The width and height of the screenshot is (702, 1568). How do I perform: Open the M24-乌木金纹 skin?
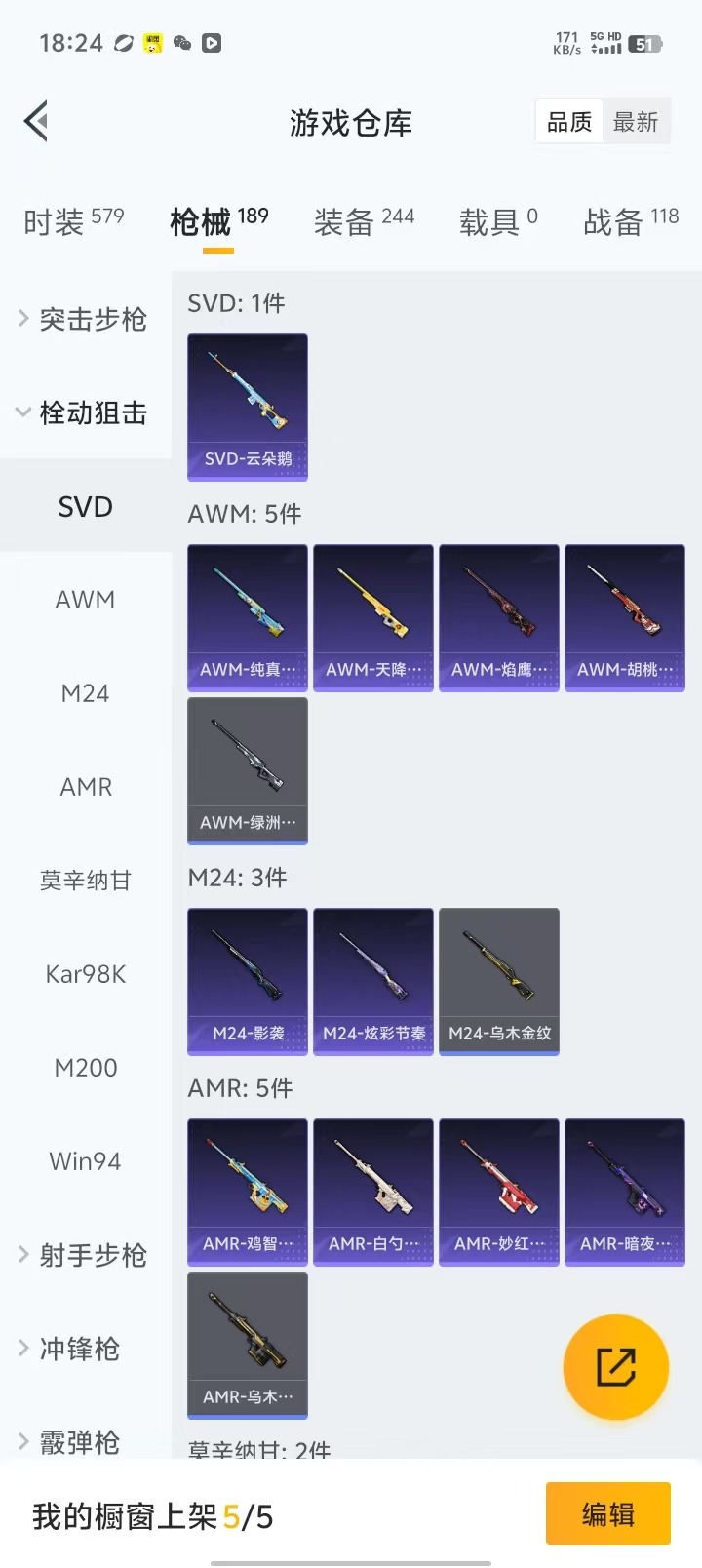498,981
